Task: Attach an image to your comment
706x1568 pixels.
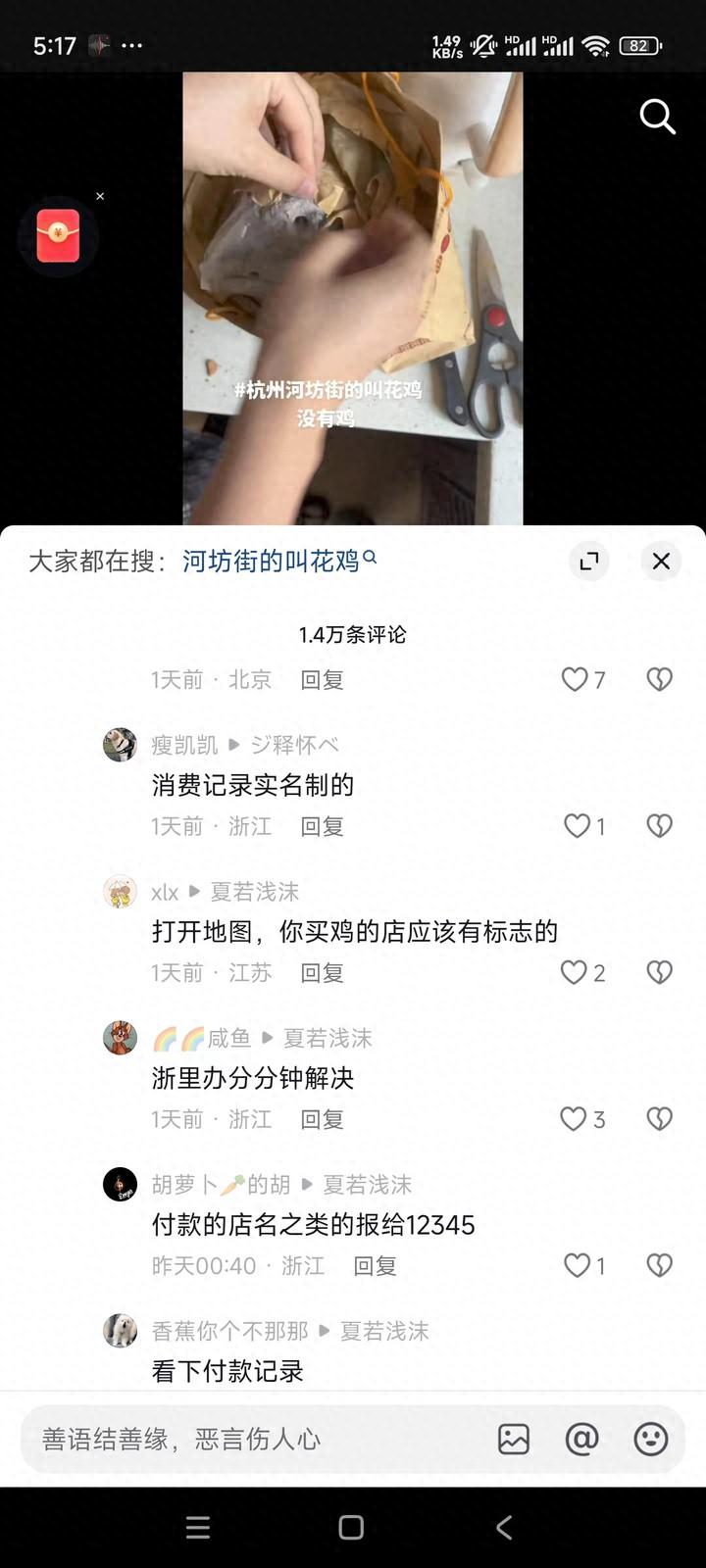Action: pos(514,1439)
